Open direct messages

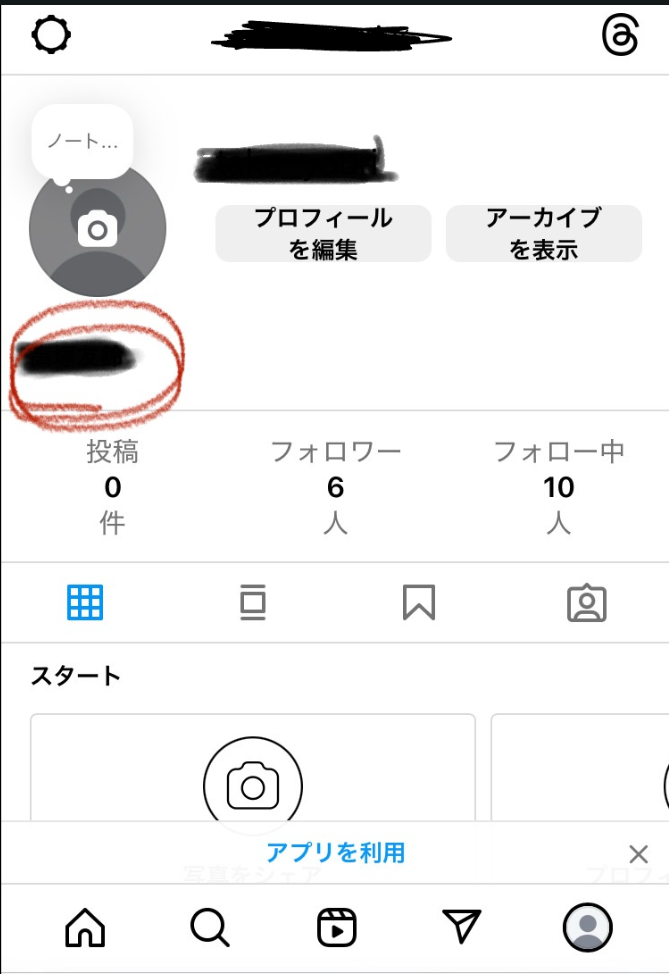pos(461,928)
